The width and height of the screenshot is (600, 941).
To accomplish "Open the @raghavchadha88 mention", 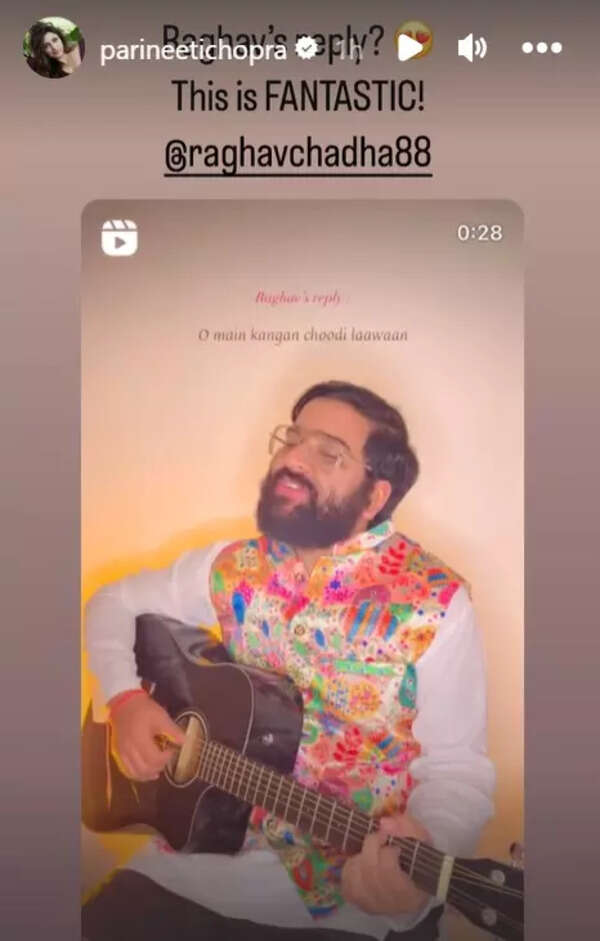I will [297, 154].
